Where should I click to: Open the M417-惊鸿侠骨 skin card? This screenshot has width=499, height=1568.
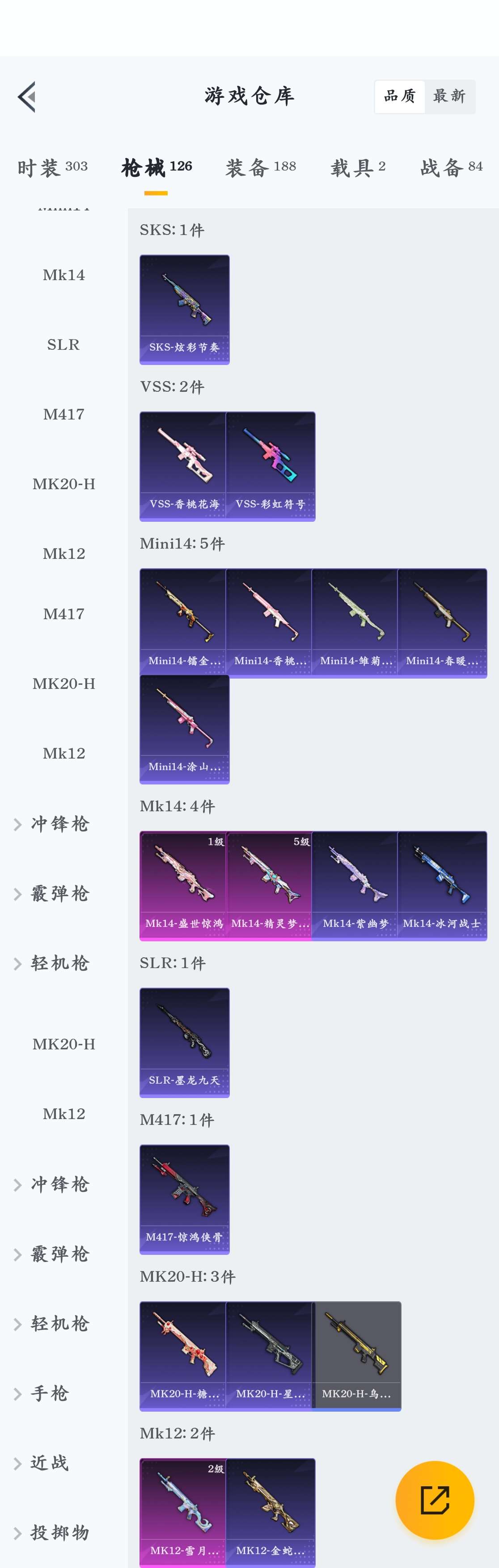point(184,1199)
